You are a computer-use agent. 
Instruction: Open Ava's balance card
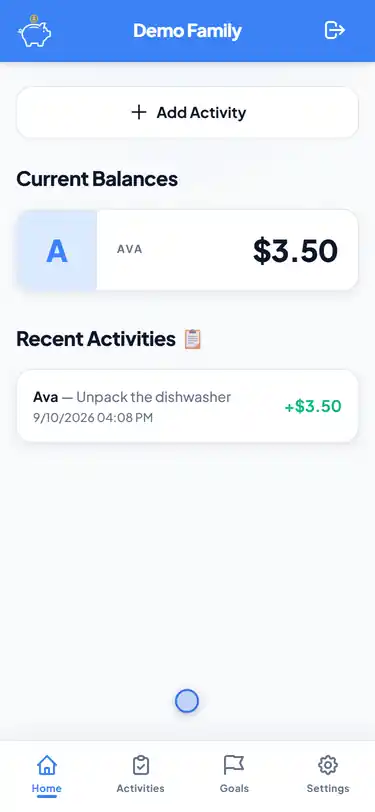click(188, 250)
